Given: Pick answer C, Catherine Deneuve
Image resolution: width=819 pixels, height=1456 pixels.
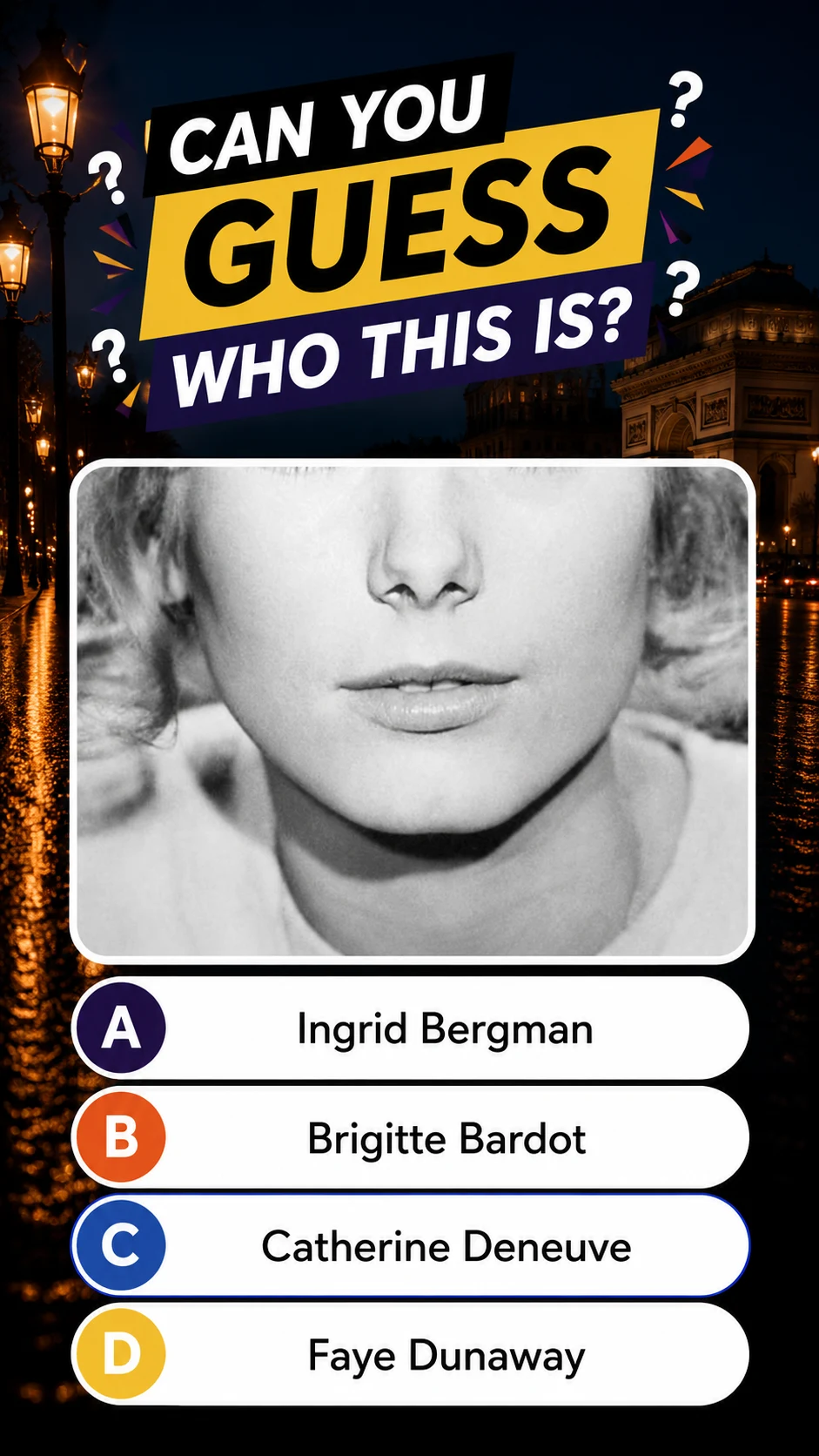Looking at the screenshot, I should pyautogui.click(x=410, y=1246).
